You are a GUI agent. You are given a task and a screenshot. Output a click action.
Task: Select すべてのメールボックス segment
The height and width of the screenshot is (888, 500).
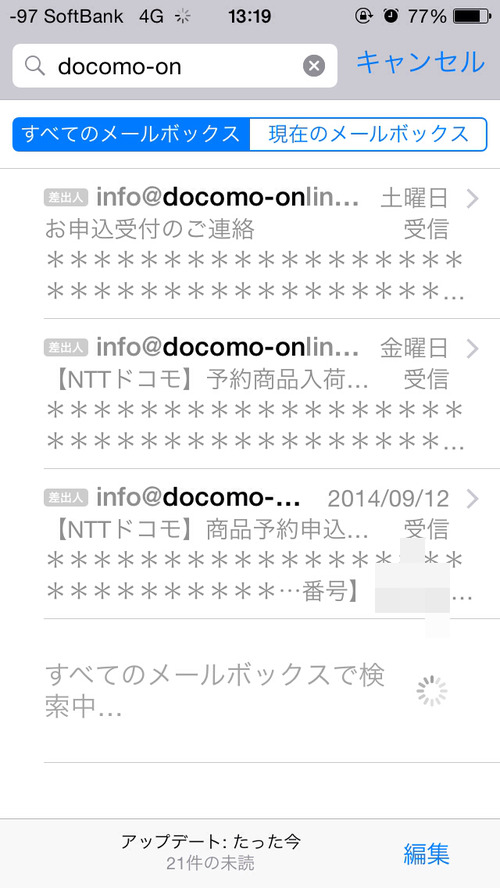tap(131, 134)
